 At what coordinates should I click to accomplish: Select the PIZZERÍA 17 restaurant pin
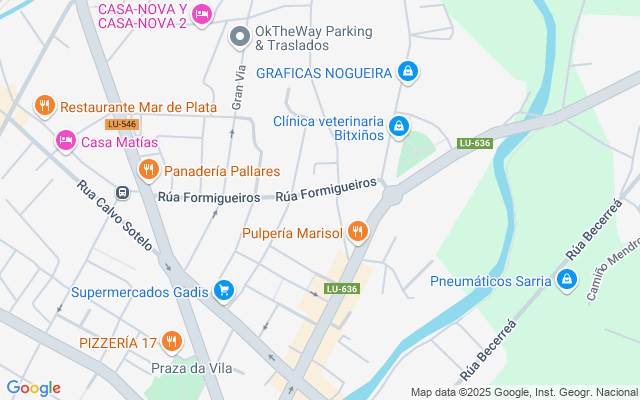click(173, 343)
